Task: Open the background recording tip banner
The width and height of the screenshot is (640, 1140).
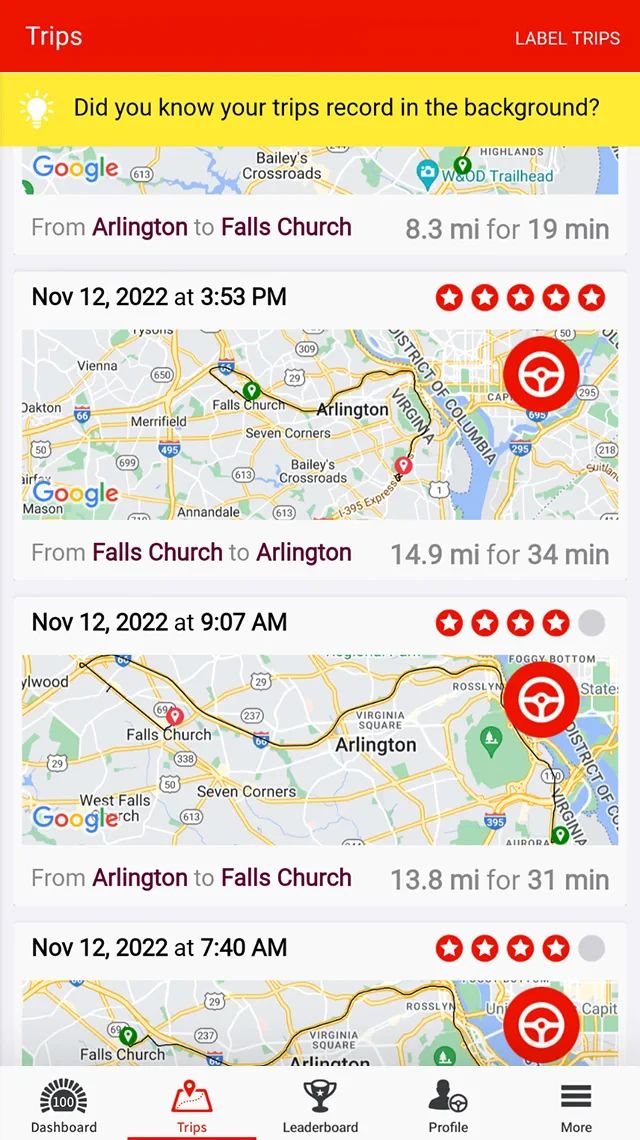Action: click(x=320, y=108)
